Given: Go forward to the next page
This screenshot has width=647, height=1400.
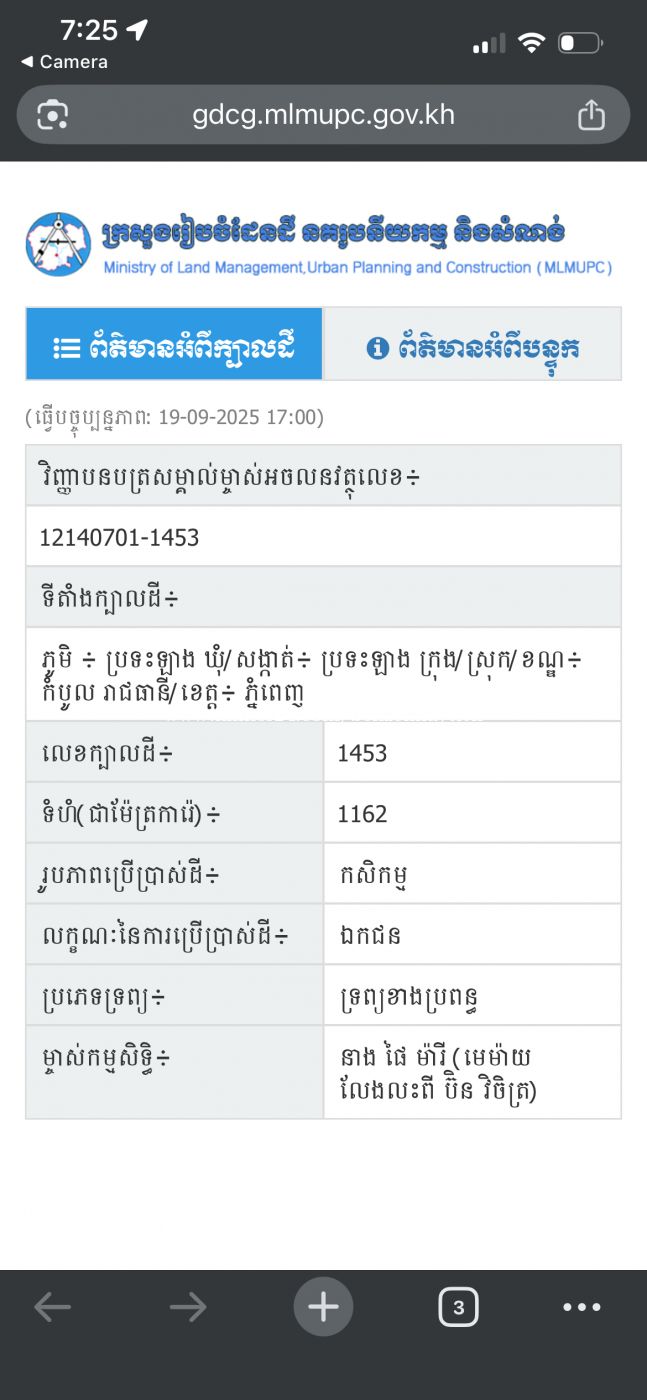Looking at the screenshot, I should point(188,1307).
